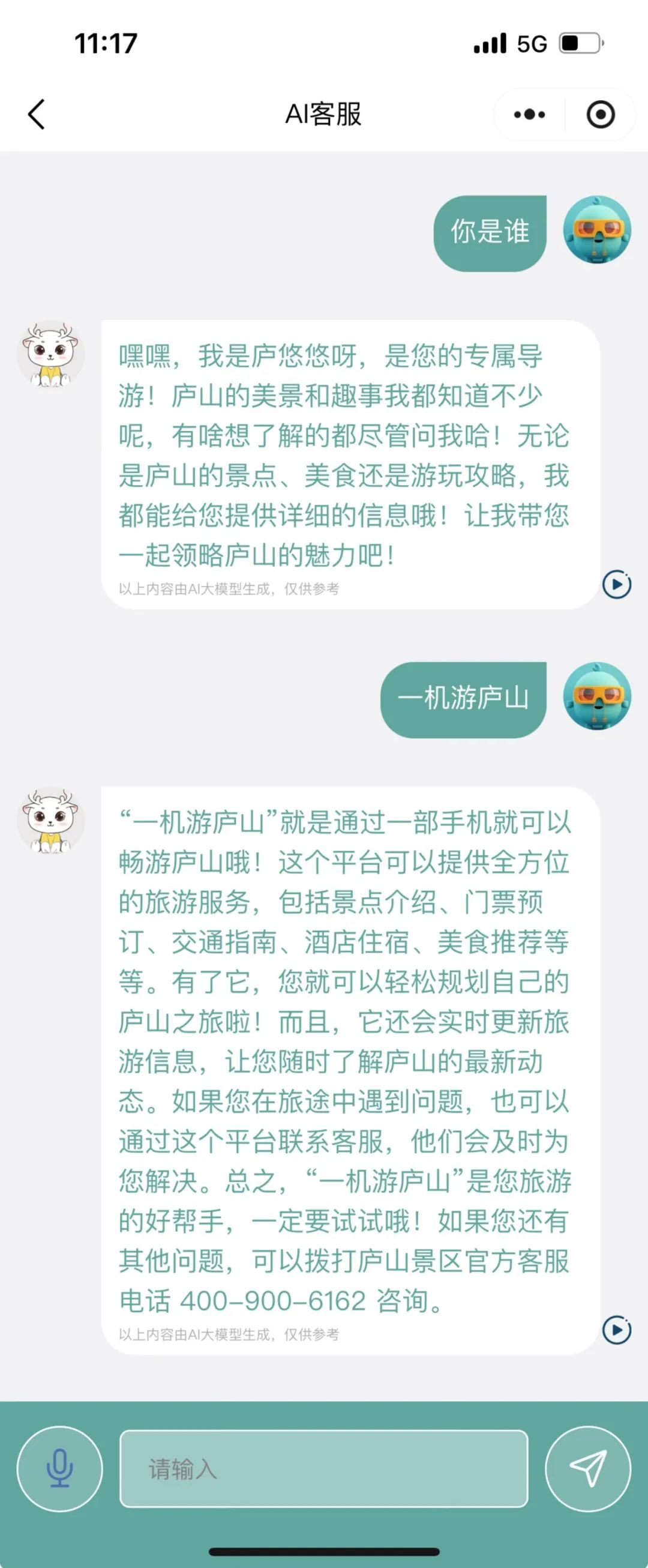Go back from the AI客服 chat
The height and width of the screenshot is (1568, 648).
coord(37,114)
